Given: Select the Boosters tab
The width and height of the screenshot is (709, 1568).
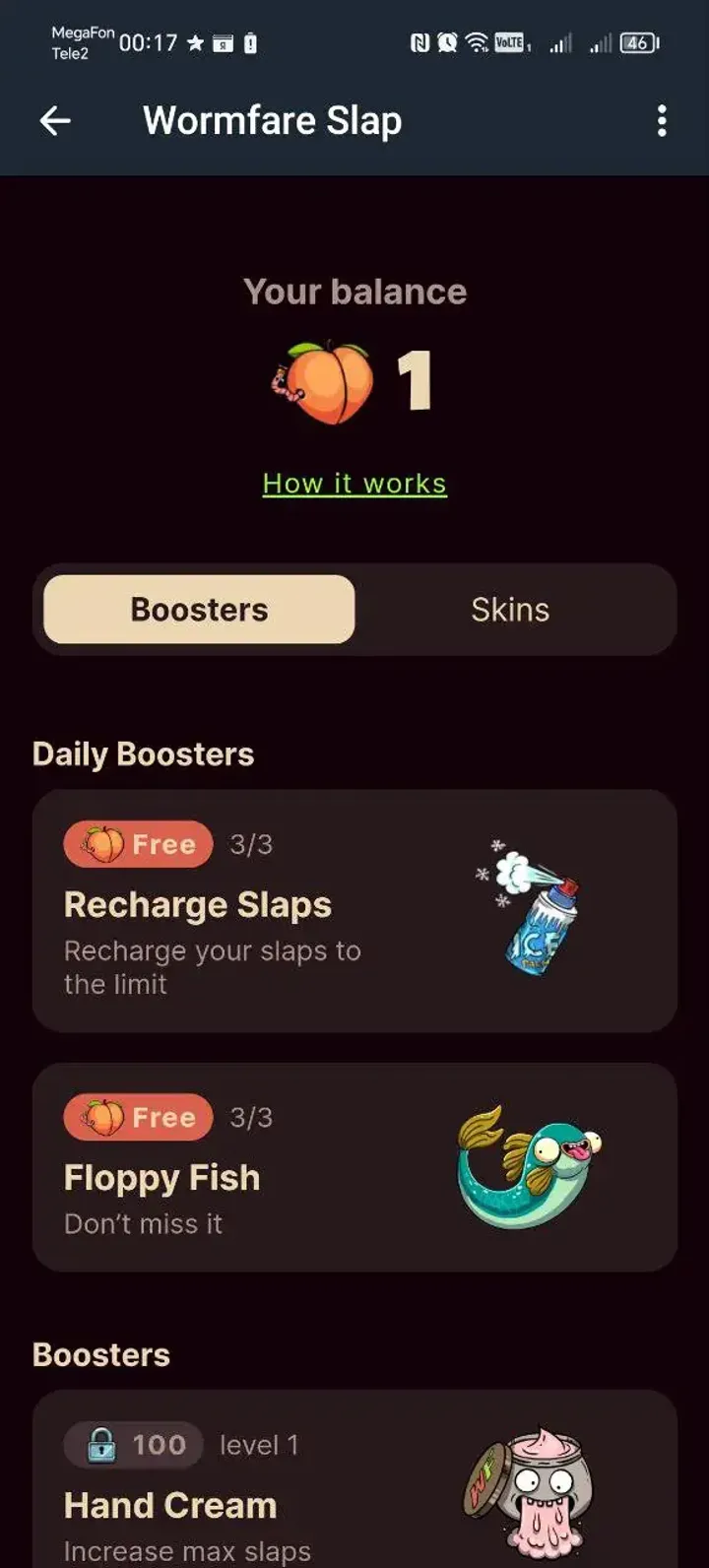Looking at the screenshot, I should point(199,610).
